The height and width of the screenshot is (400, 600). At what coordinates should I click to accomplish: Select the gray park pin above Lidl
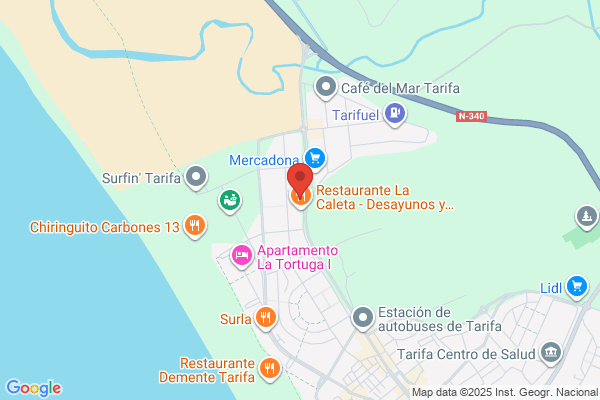pos(587,218)
